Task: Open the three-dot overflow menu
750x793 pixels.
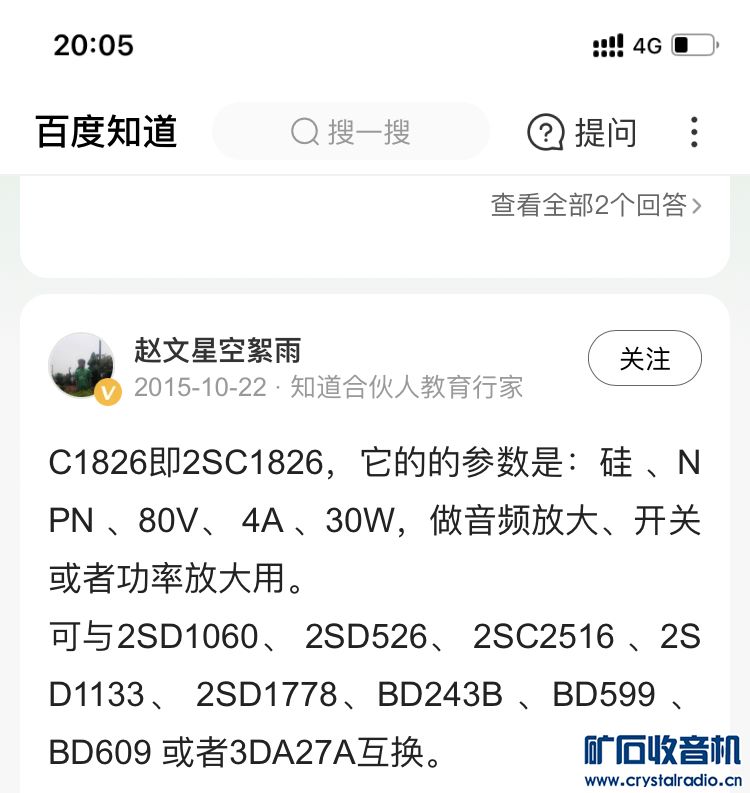Action: coord(693,132)
